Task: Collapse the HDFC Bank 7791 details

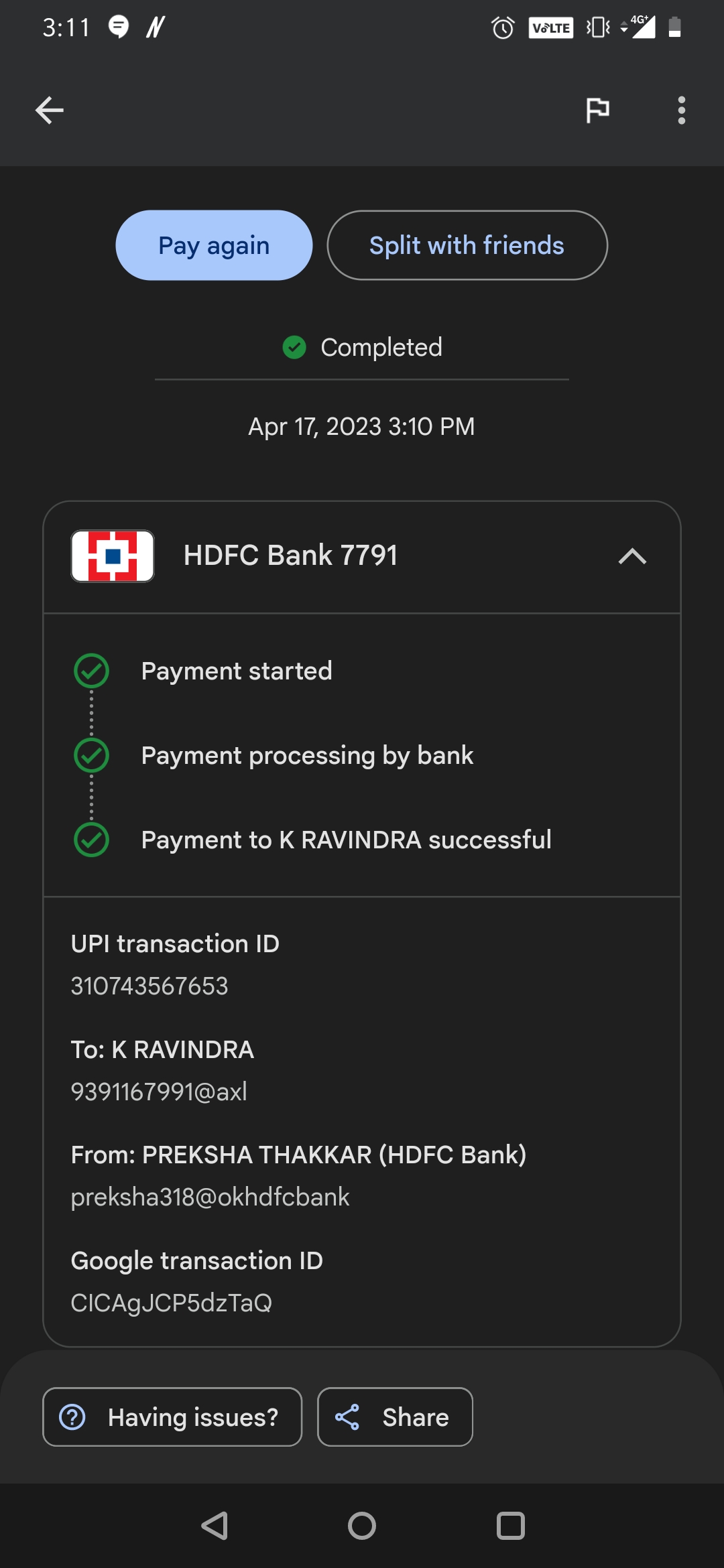Action: [631, 556]
